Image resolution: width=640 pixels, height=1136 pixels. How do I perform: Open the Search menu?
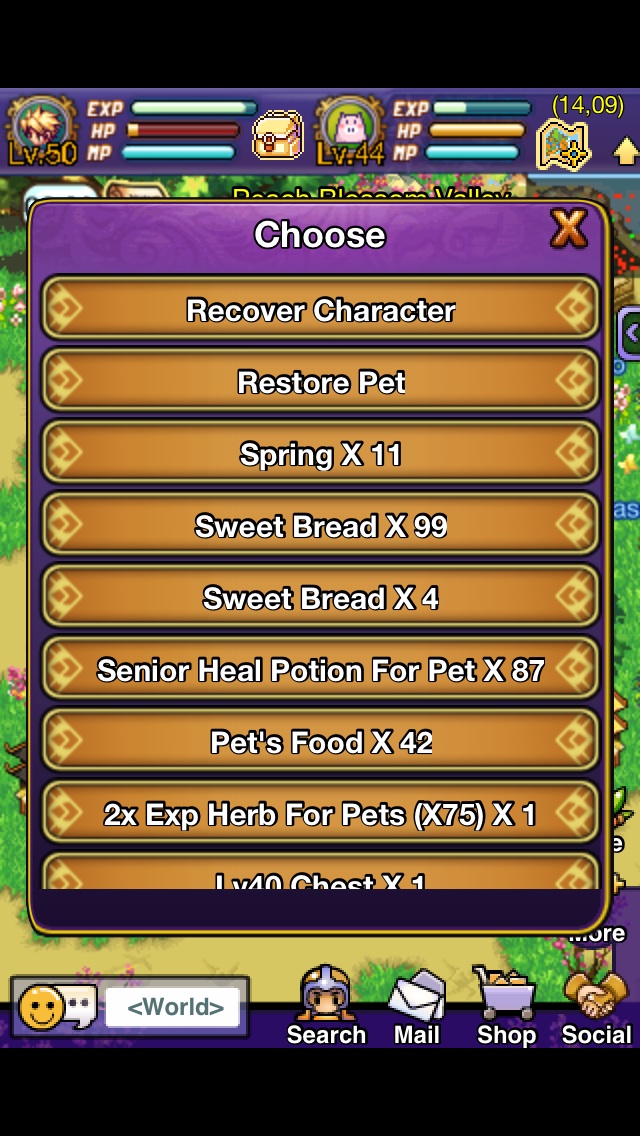click(326, 1005)
